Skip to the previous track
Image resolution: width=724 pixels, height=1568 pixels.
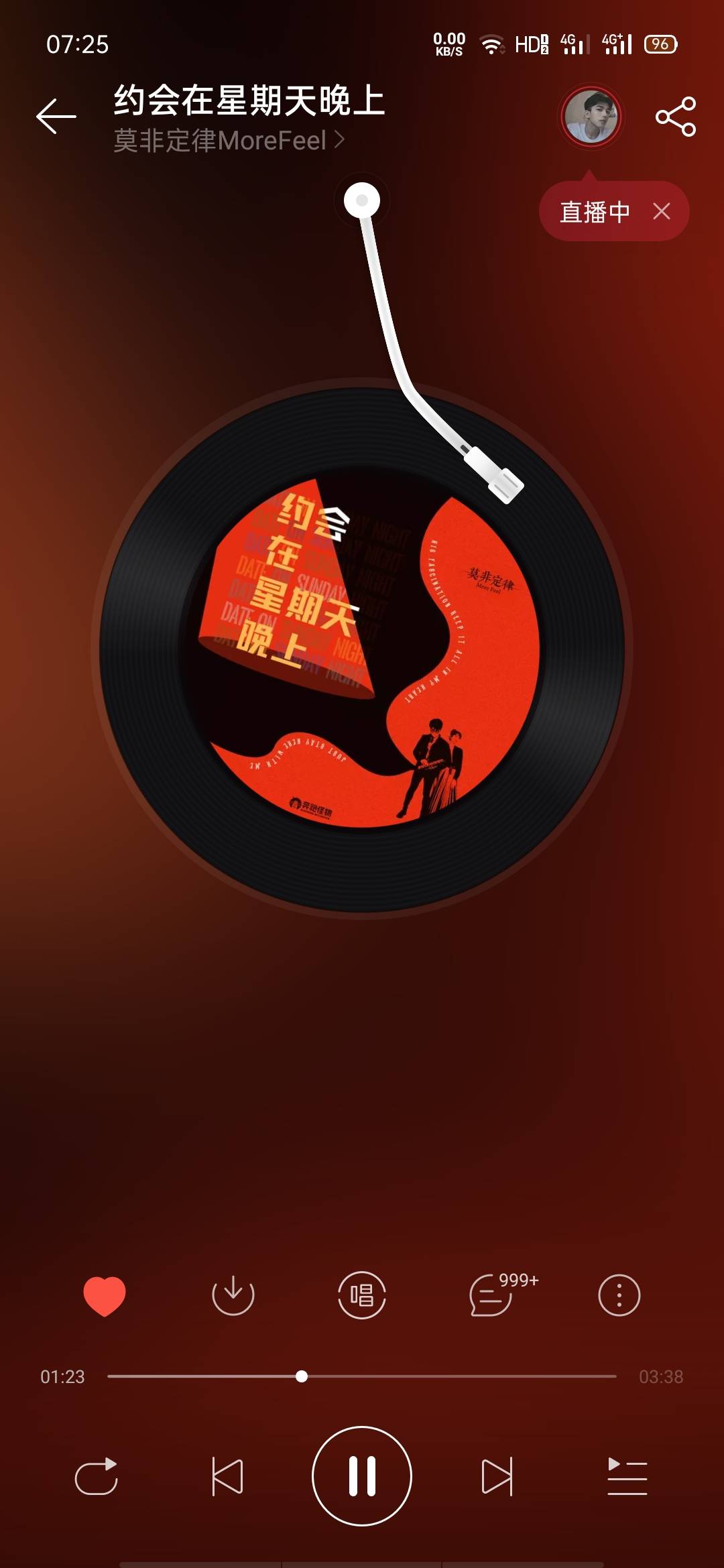pyautogui.click(x=227, y=1477)
